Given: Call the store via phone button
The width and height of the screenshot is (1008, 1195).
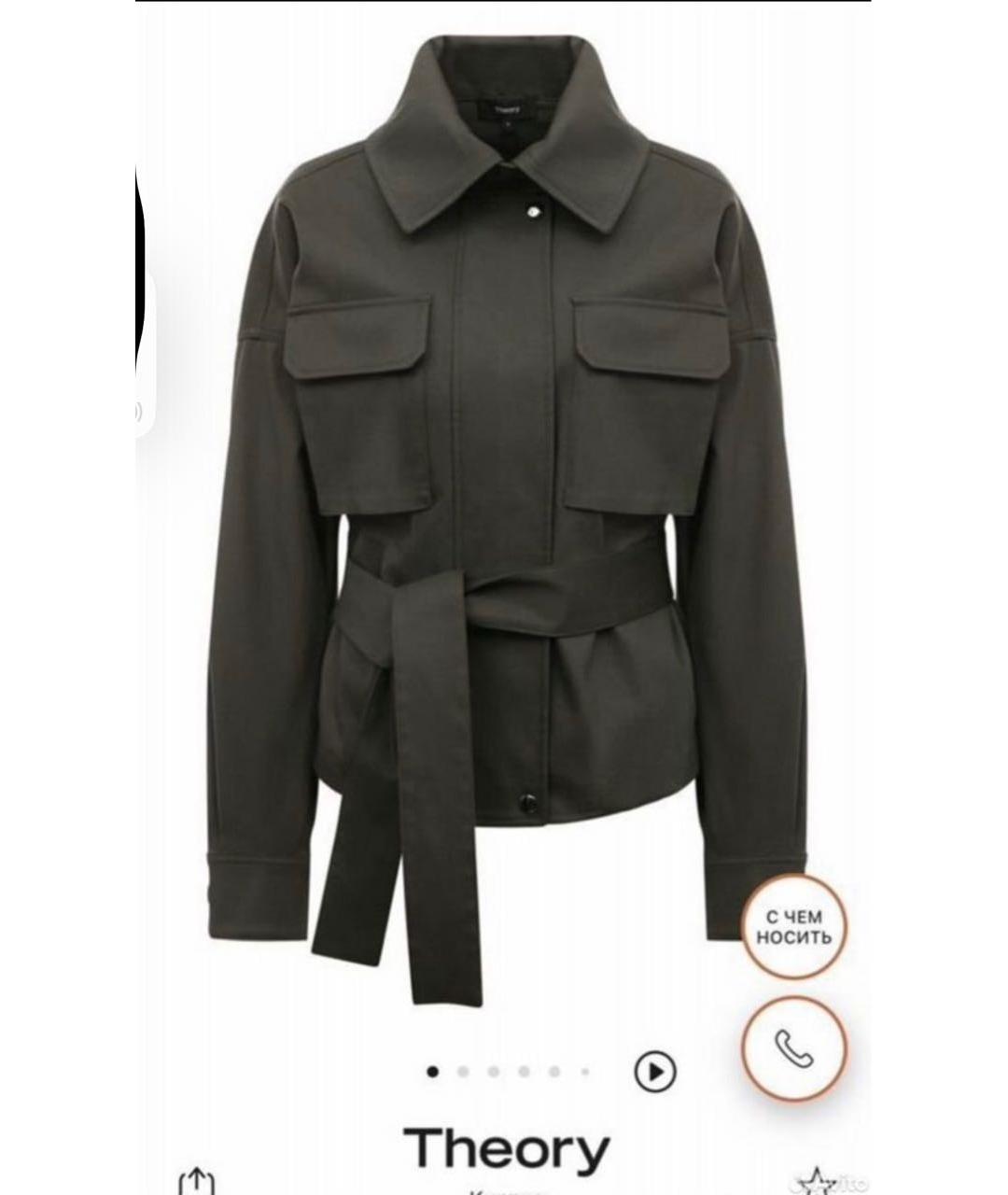Looking at the screenshot, I should click(794, 1048).
